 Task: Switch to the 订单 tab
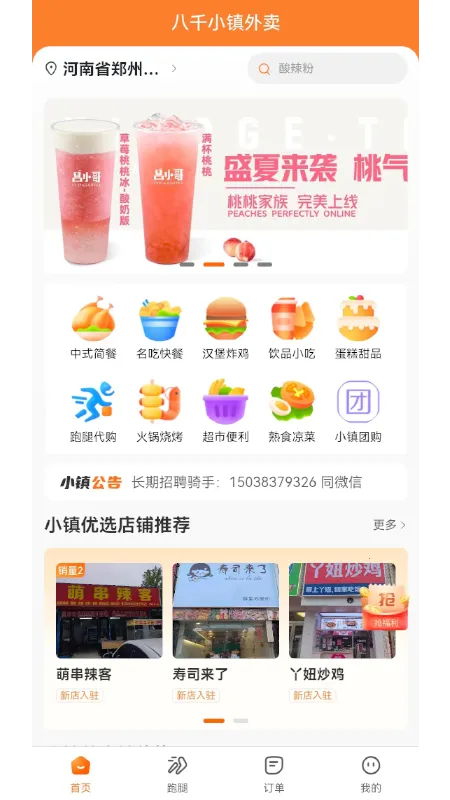tap(274, 774)
